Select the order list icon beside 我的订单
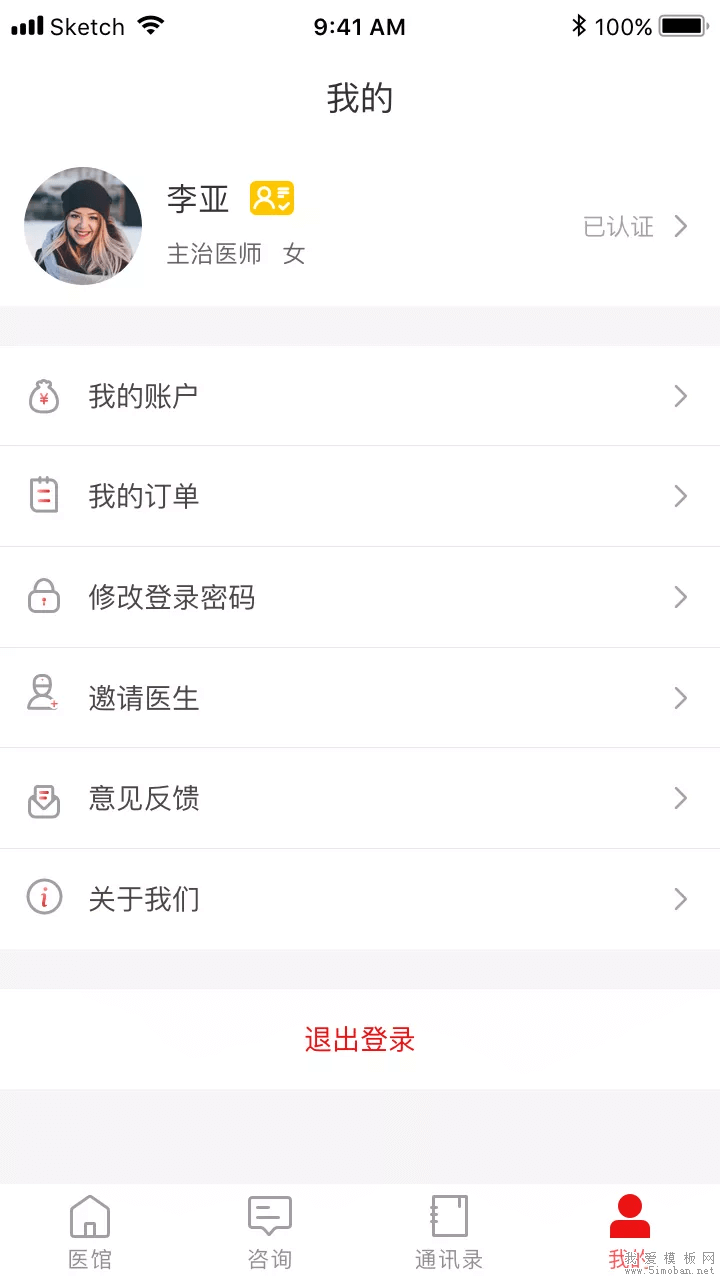Image resolution: width=720 pixels, height=1280 pixels. [x=44, y=496]
